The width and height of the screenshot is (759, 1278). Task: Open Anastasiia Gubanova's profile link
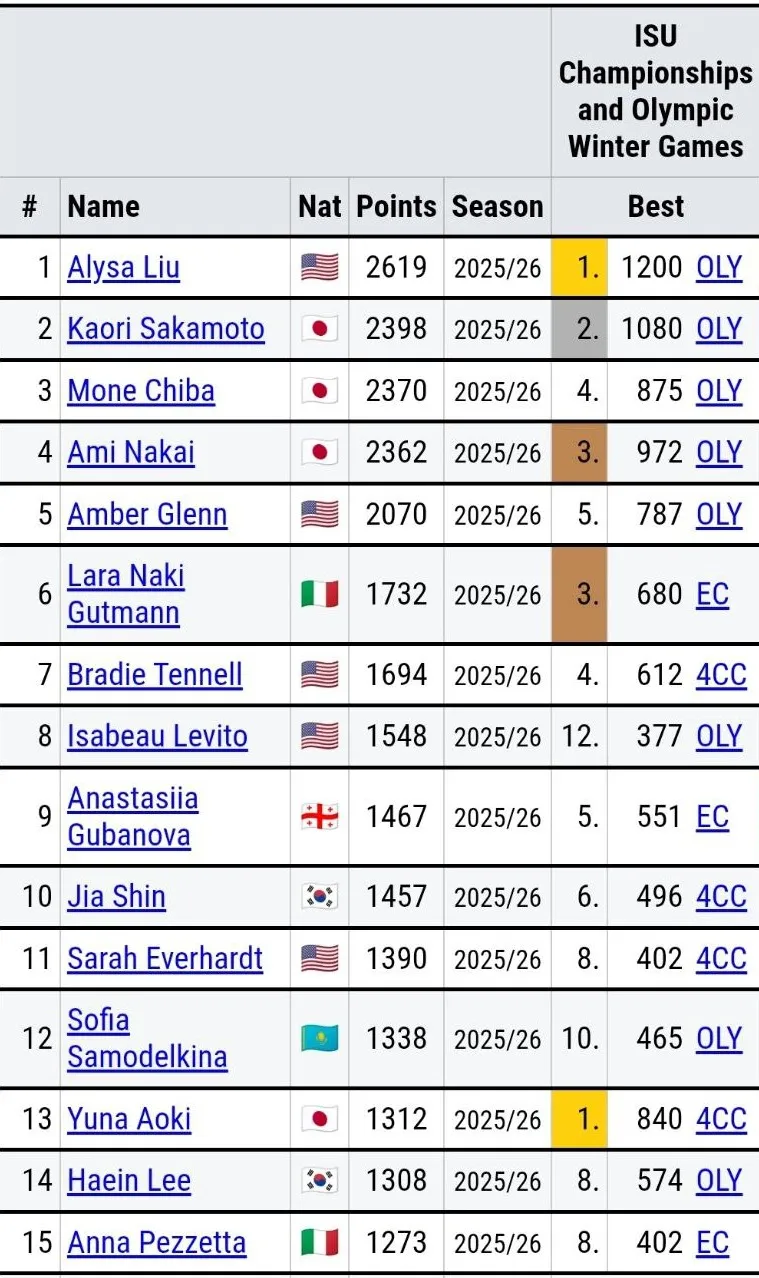click(x=132, y=817)
